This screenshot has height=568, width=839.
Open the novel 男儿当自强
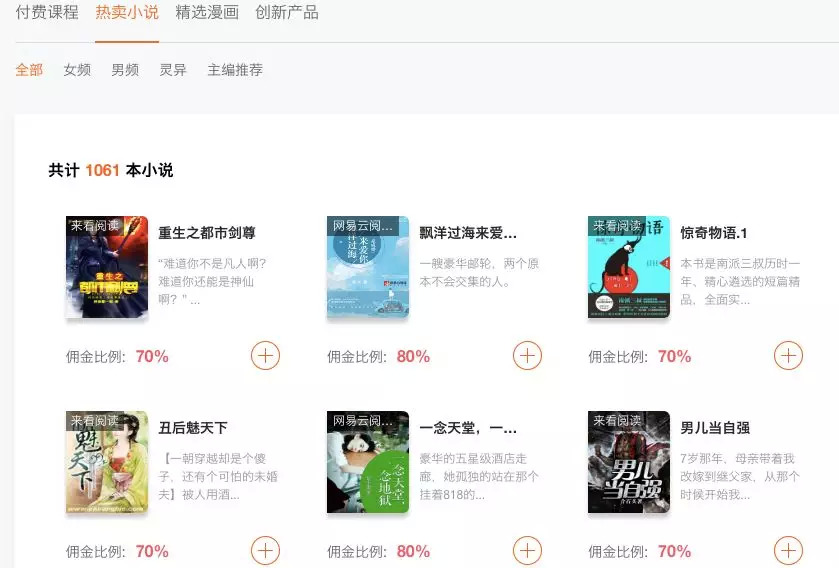click(715, 428)
